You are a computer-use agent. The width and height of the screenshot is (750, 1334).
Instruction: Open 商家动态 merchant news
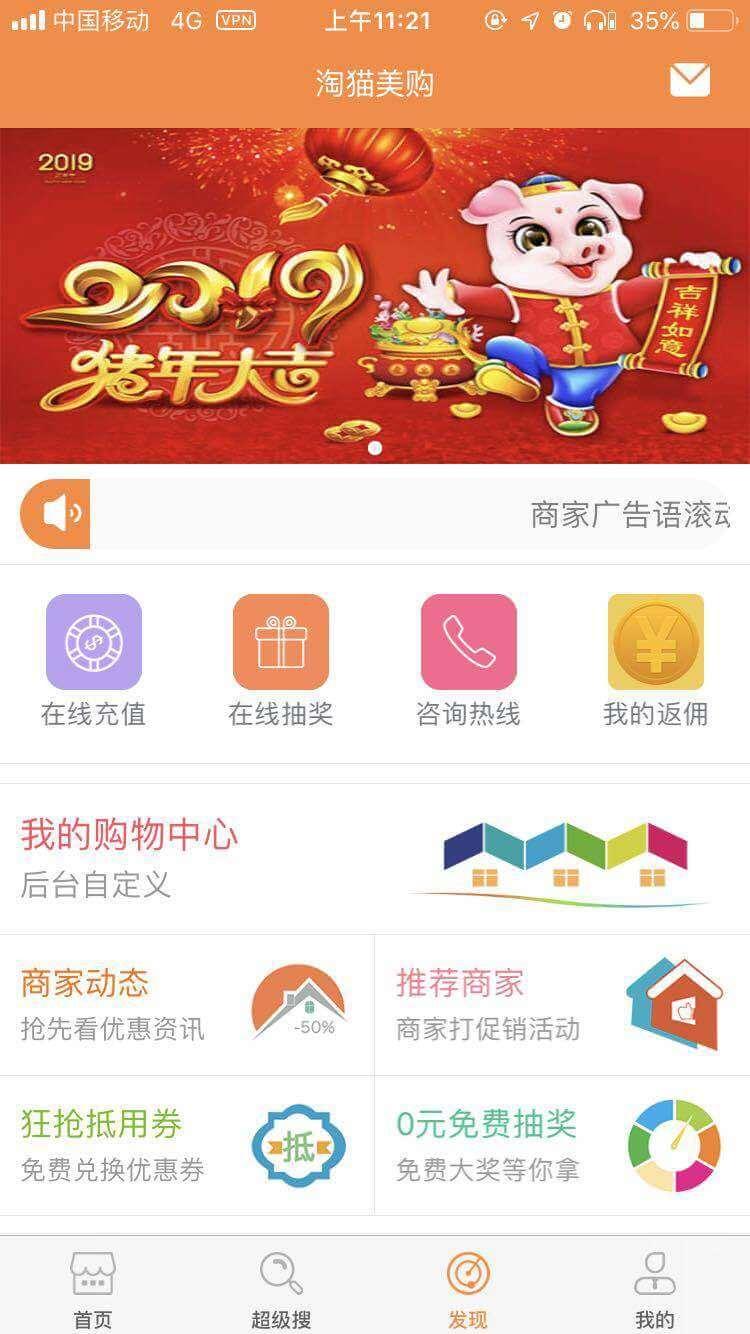(x=187, y=1004)
